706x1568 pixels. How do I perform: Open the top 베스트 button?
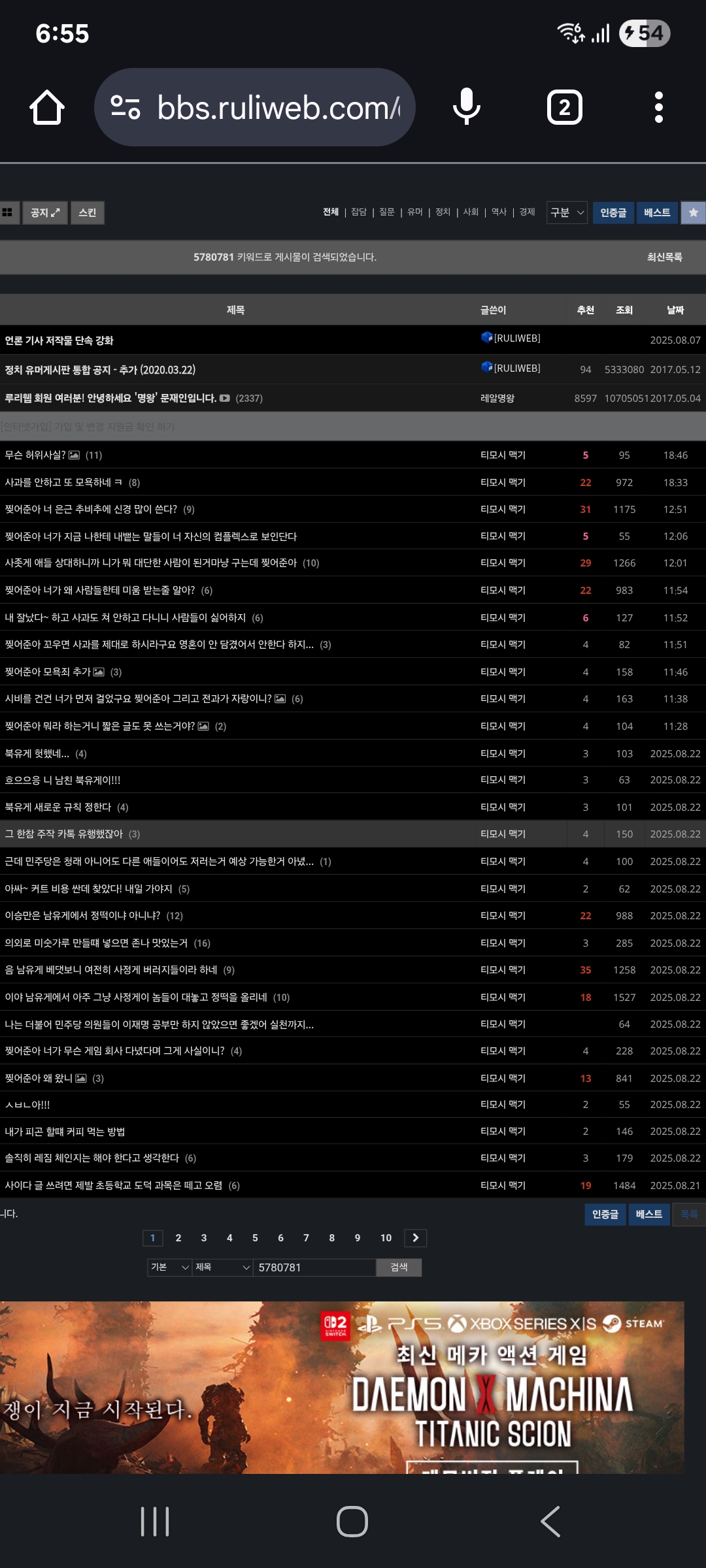click(656, 212)
